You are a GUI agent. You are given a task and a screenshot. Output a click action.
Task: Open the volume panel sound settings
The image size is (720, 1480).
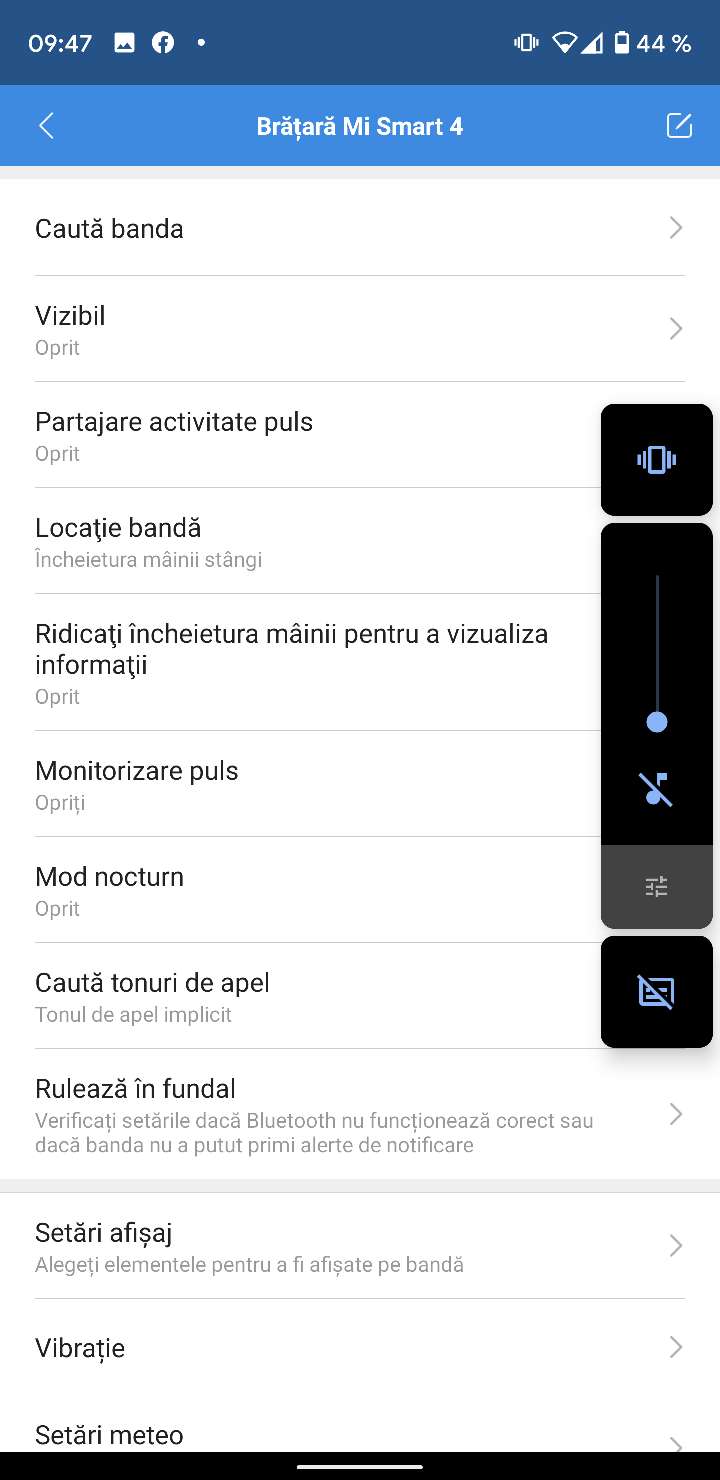point(656,886)
